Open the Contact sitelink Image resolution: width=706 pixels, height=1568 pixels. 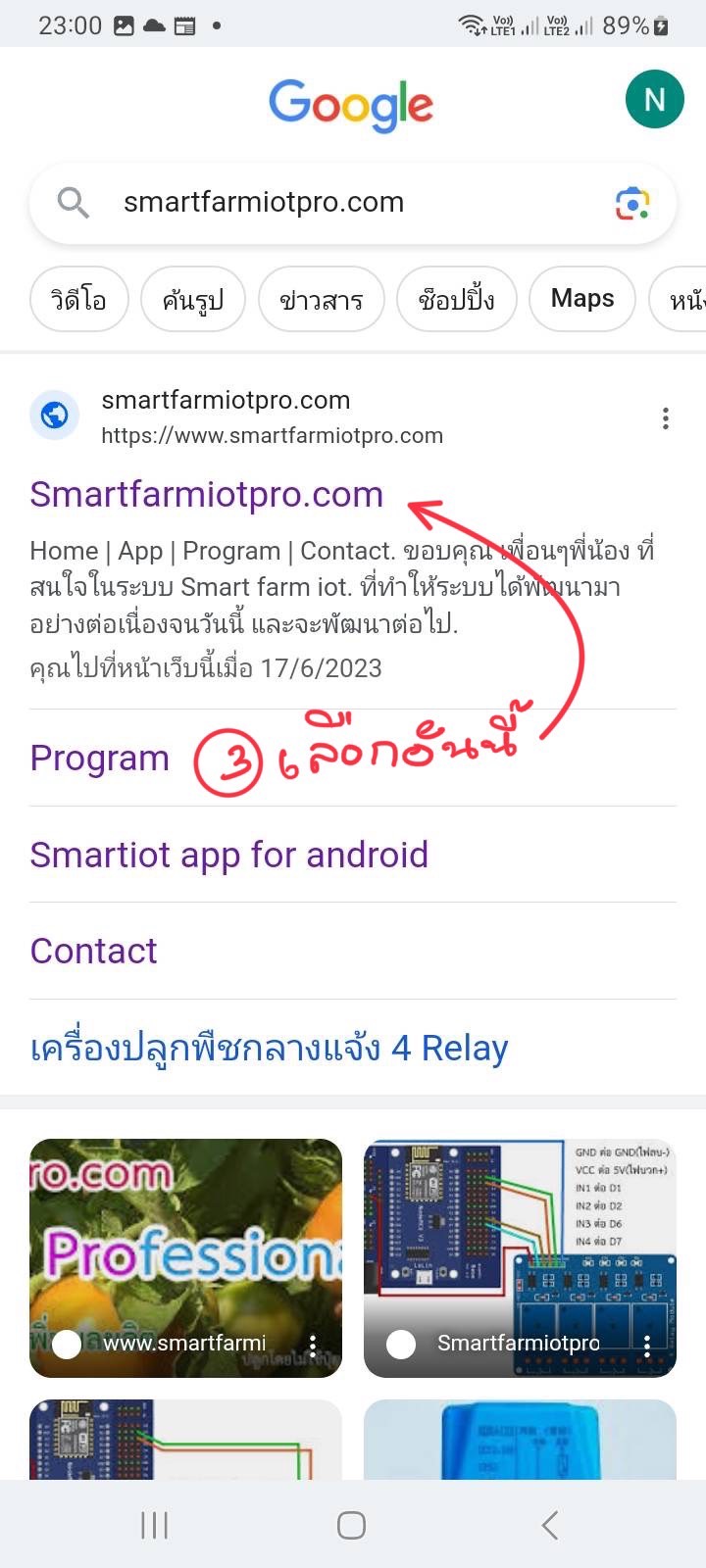click(x=94, y=951)
